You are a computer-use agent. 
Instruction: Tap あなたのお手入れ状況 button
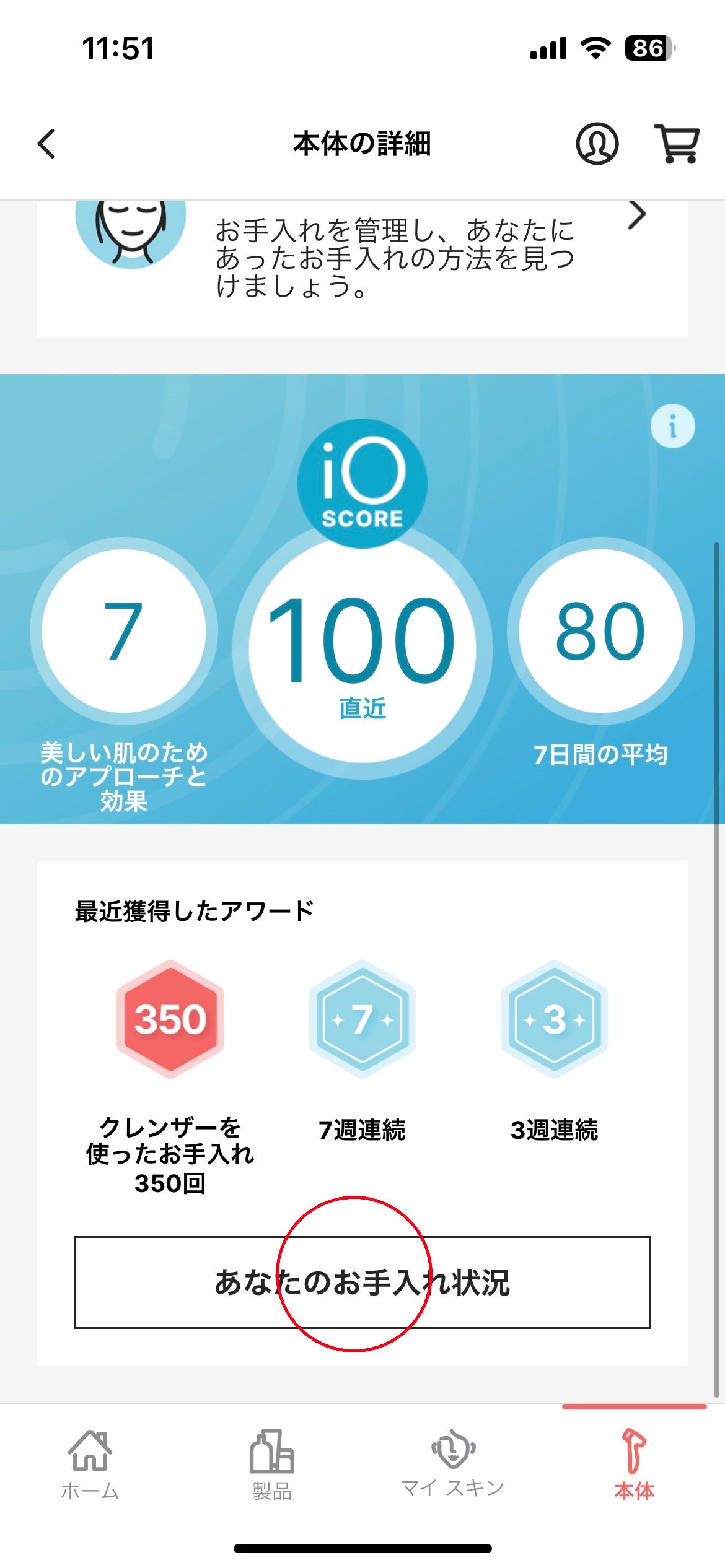(362, 1283)
